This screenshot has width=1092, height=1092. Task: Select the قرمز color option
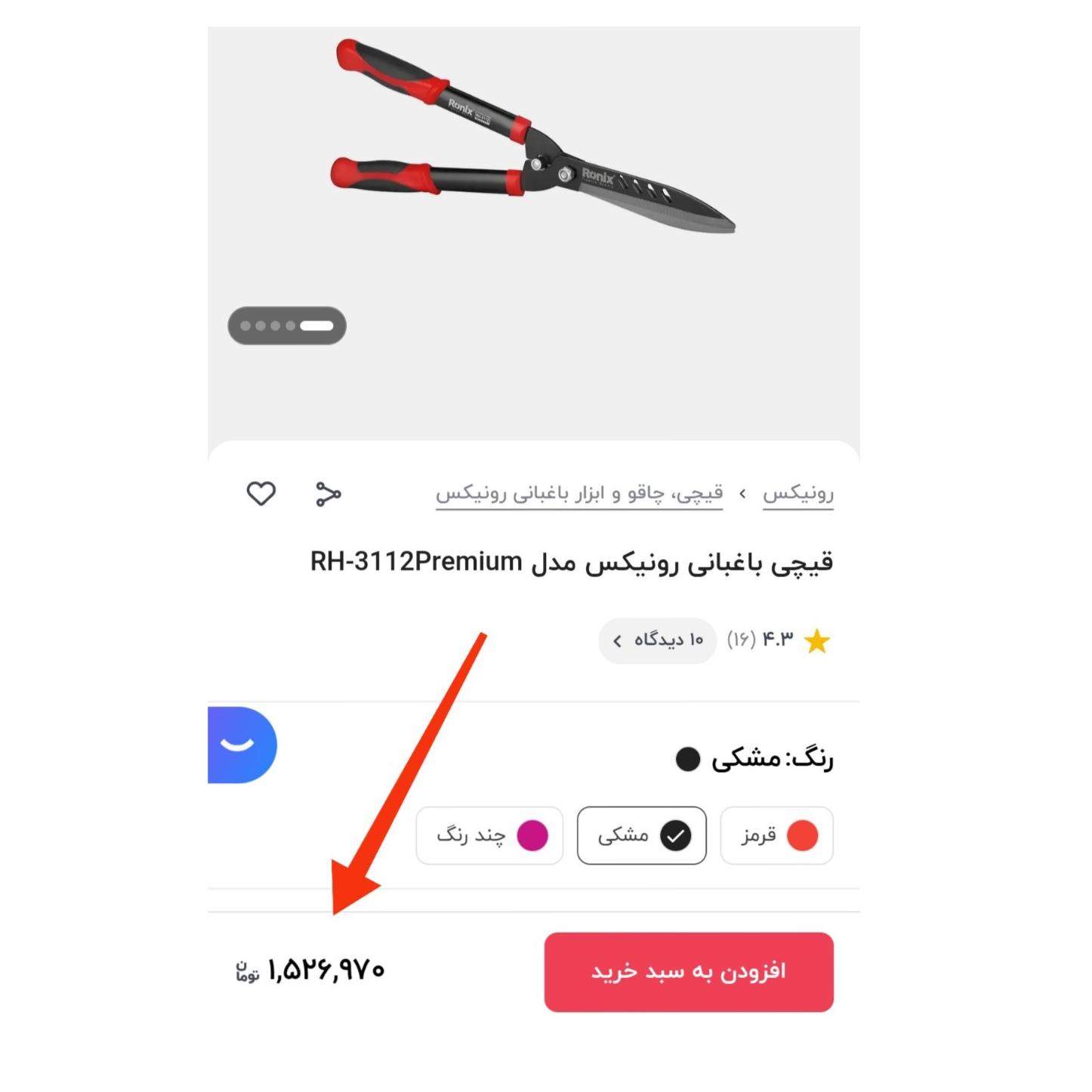[x=776, y=835]
